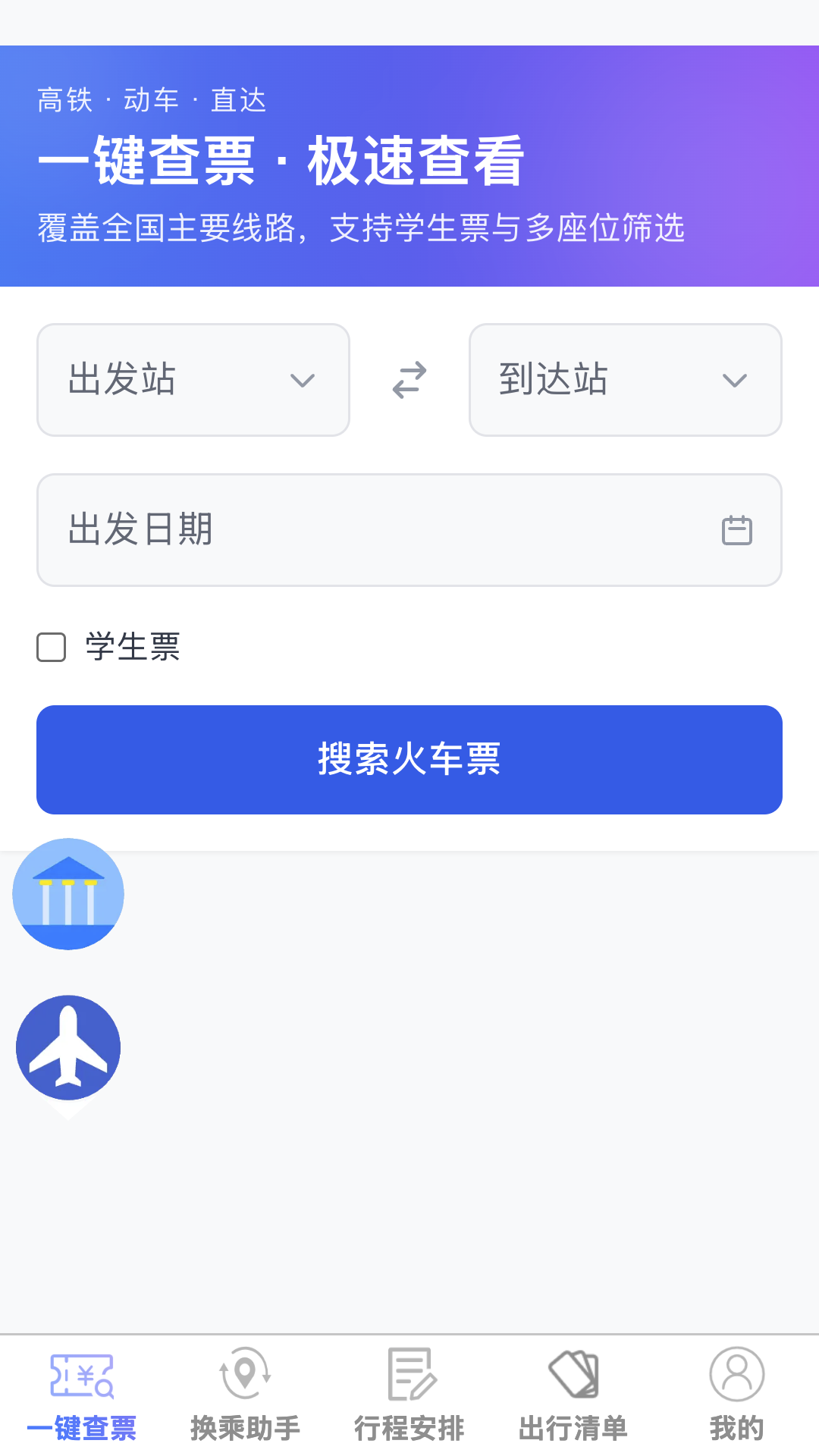
Task: Toggle student ticket option off
Action: click(x=51, y=647)
